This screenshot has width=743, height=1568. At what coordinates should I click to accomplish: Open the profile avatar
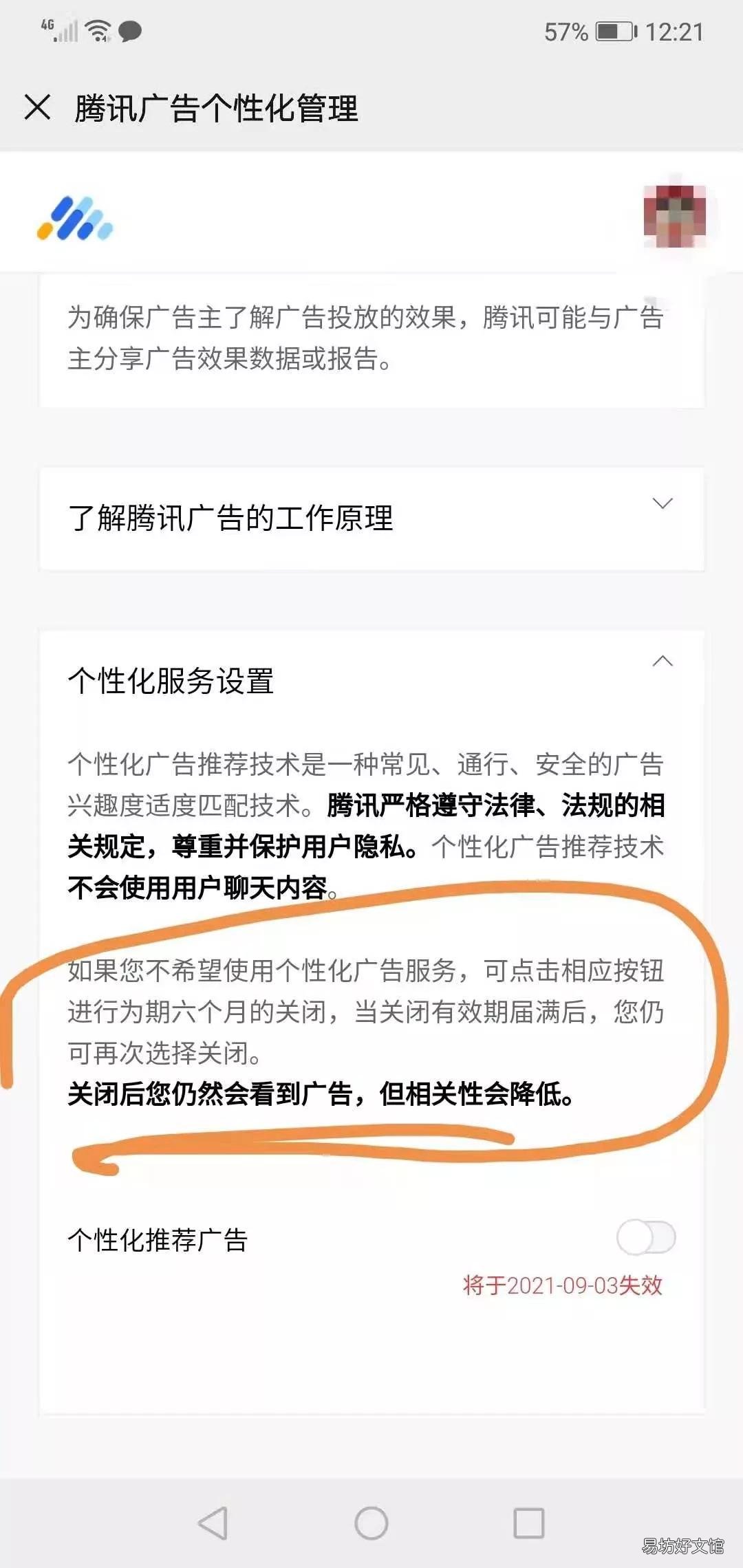[675, 217]
